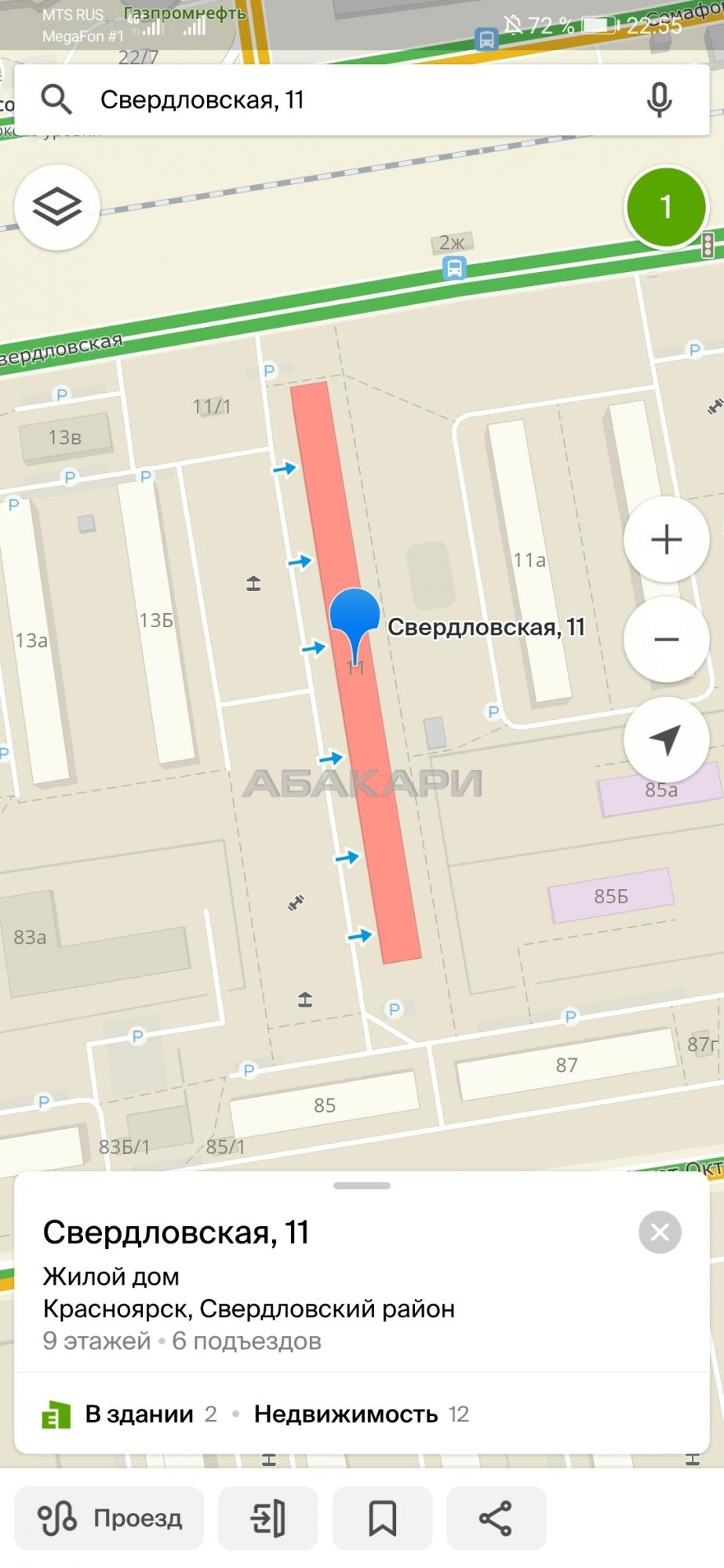Open organizations under В здании
The width and height of the screenshot is (724, 1568).
(129, 1414)
